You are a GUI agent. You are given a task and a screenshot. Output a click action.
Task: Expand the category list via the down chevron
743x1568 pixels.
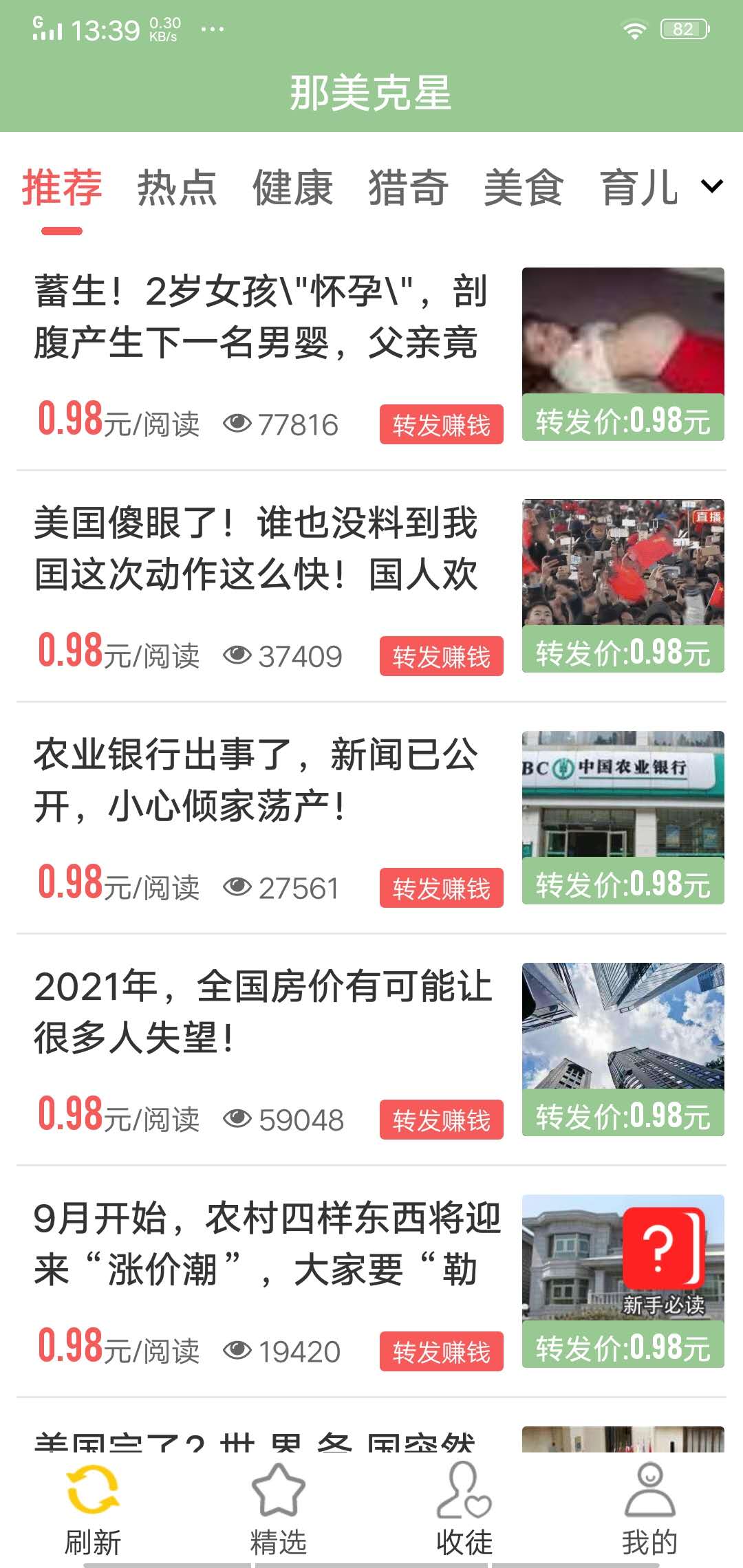point(711,186)
